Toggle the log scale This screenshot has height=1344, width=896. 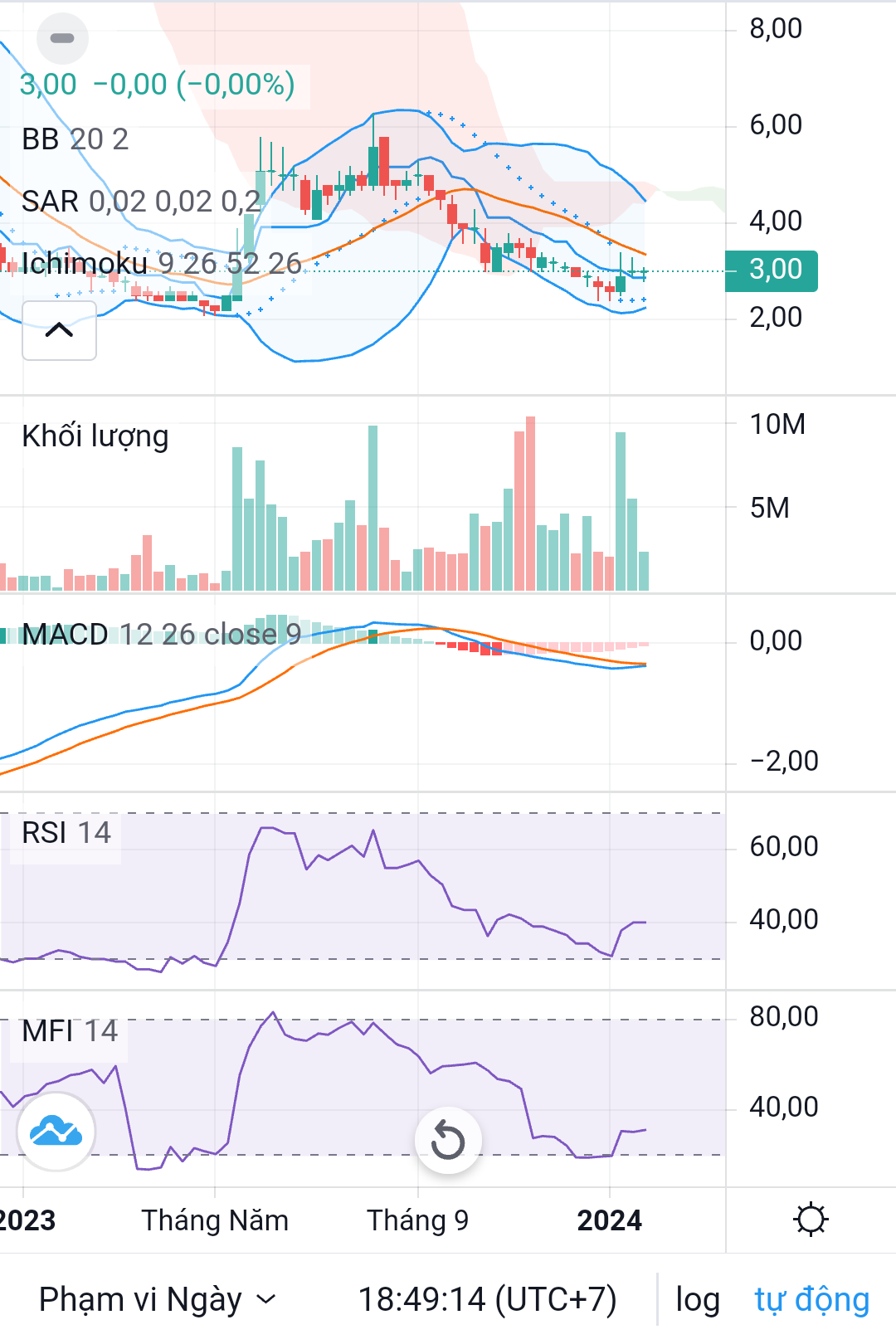point(697,1299)
